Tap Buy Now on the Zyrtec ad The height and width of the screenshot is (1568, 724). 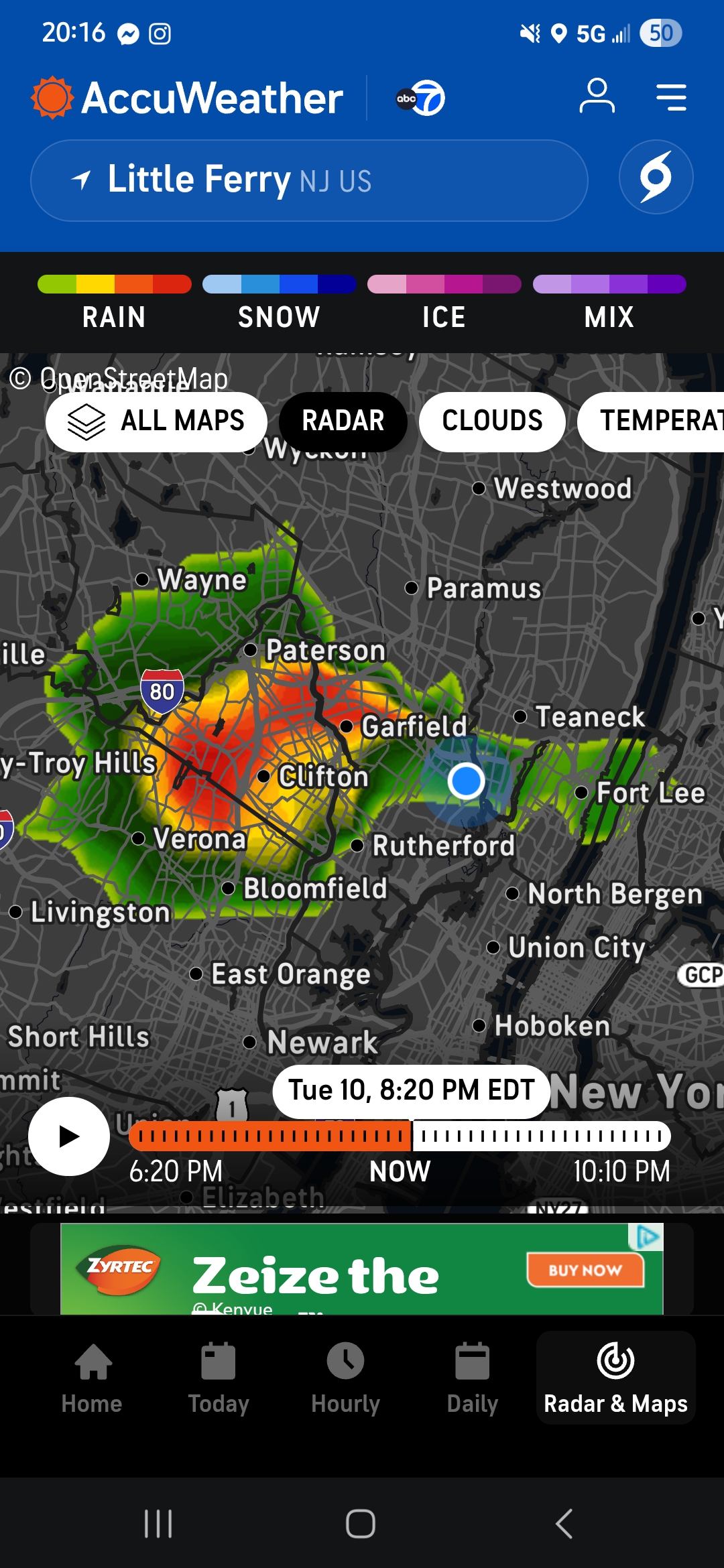585,1270
